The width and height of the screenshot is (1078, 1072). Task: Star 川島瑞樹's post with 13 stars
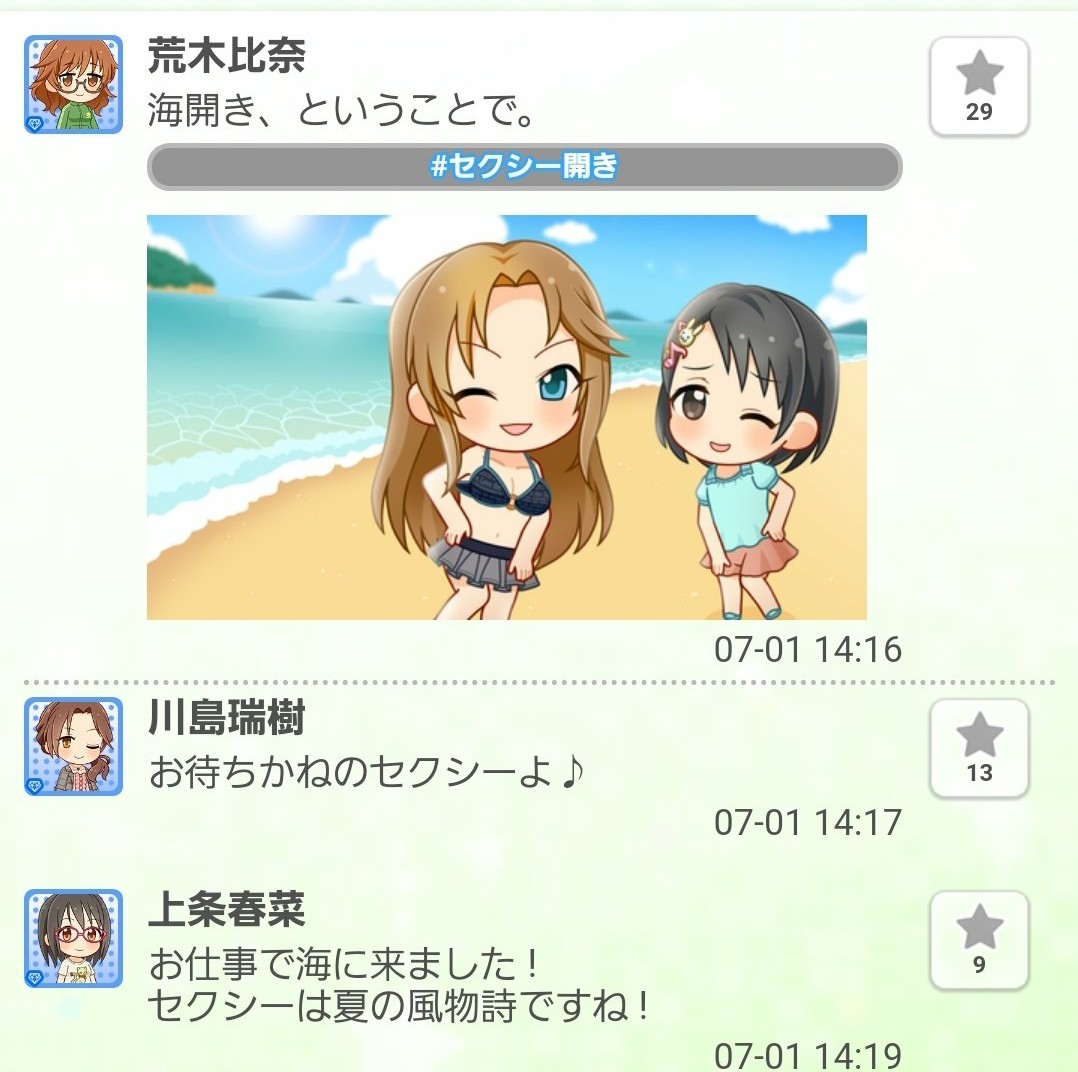point(979,749)
